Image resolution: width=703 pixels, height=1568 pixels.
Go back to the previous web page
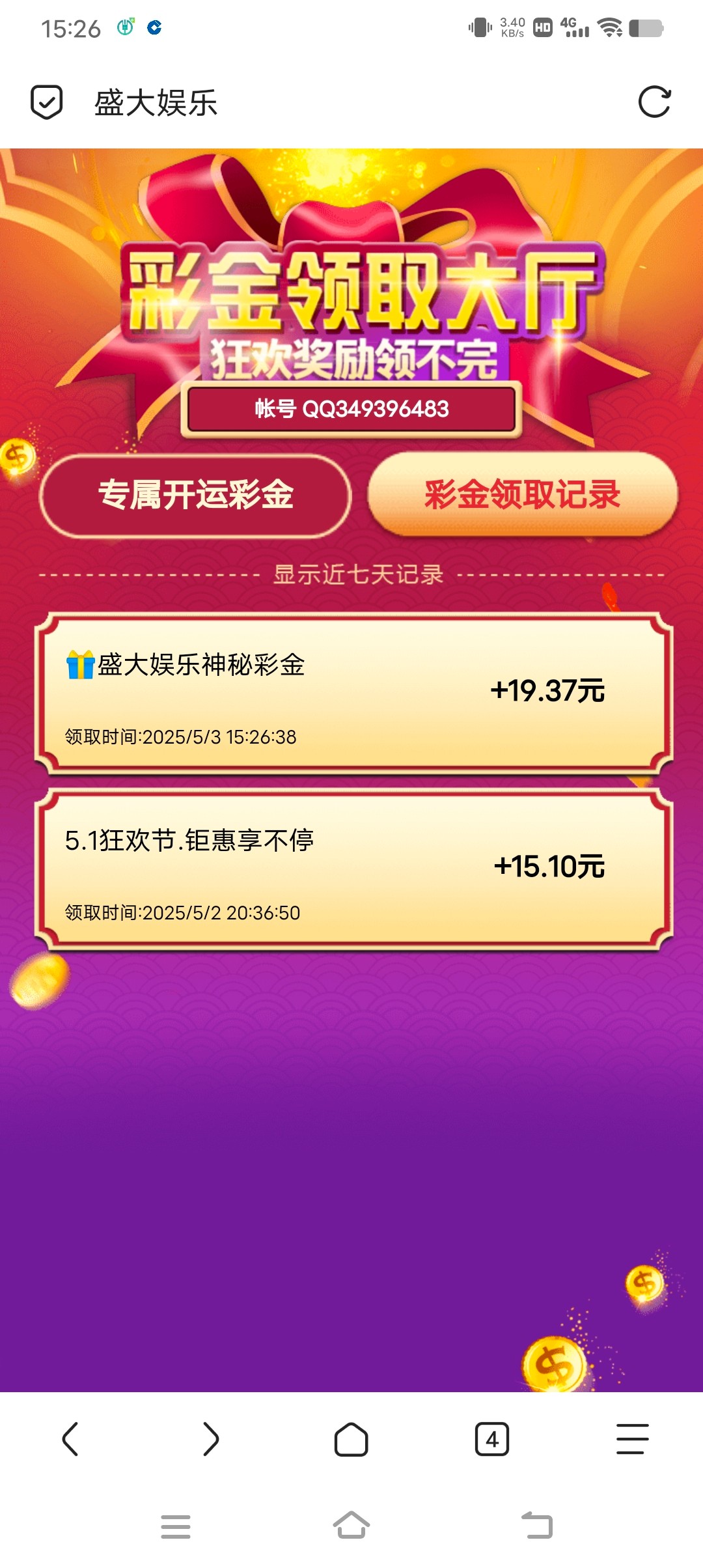(x=70, y=1439)
